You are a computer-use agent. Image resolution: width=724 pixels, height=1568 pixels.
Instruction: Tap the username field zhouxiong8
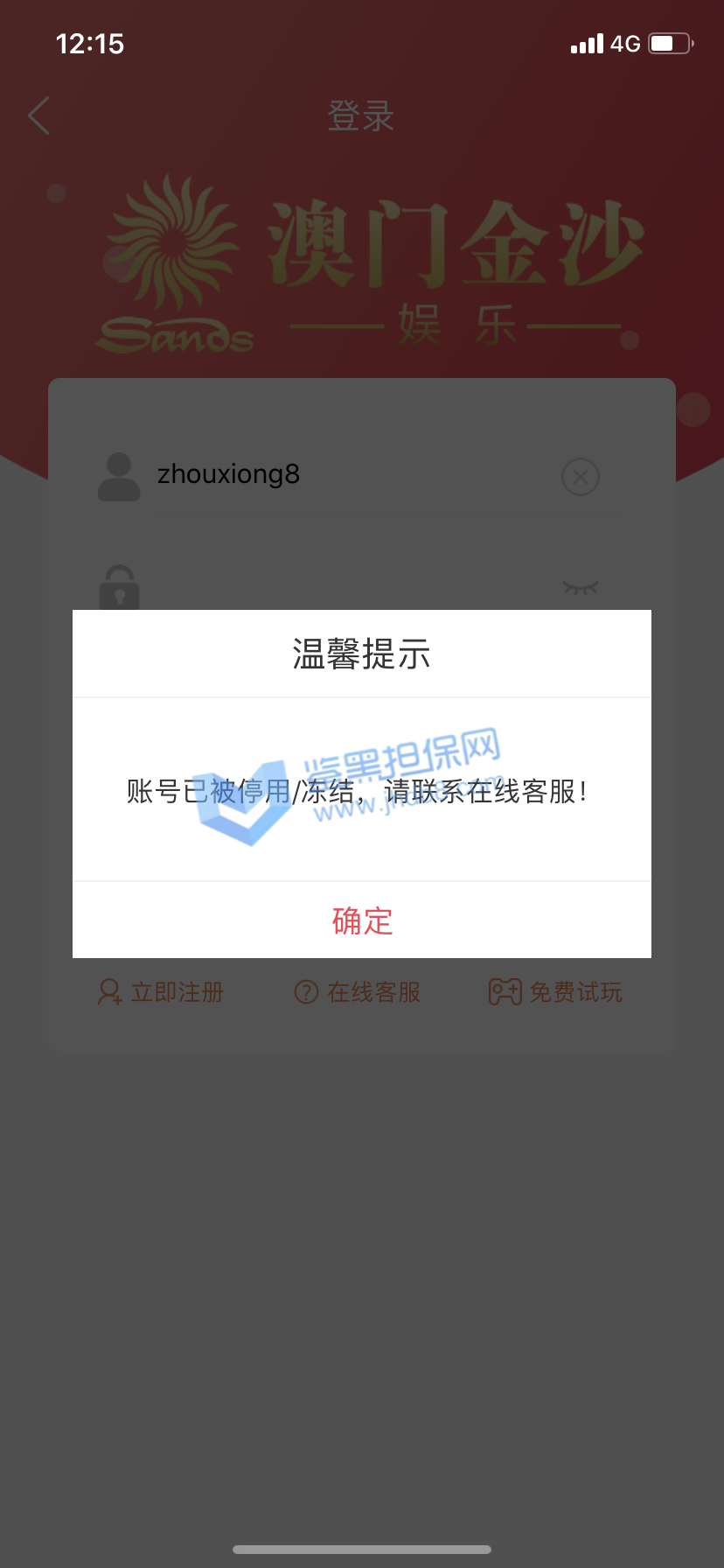click(x=350, y=474)
